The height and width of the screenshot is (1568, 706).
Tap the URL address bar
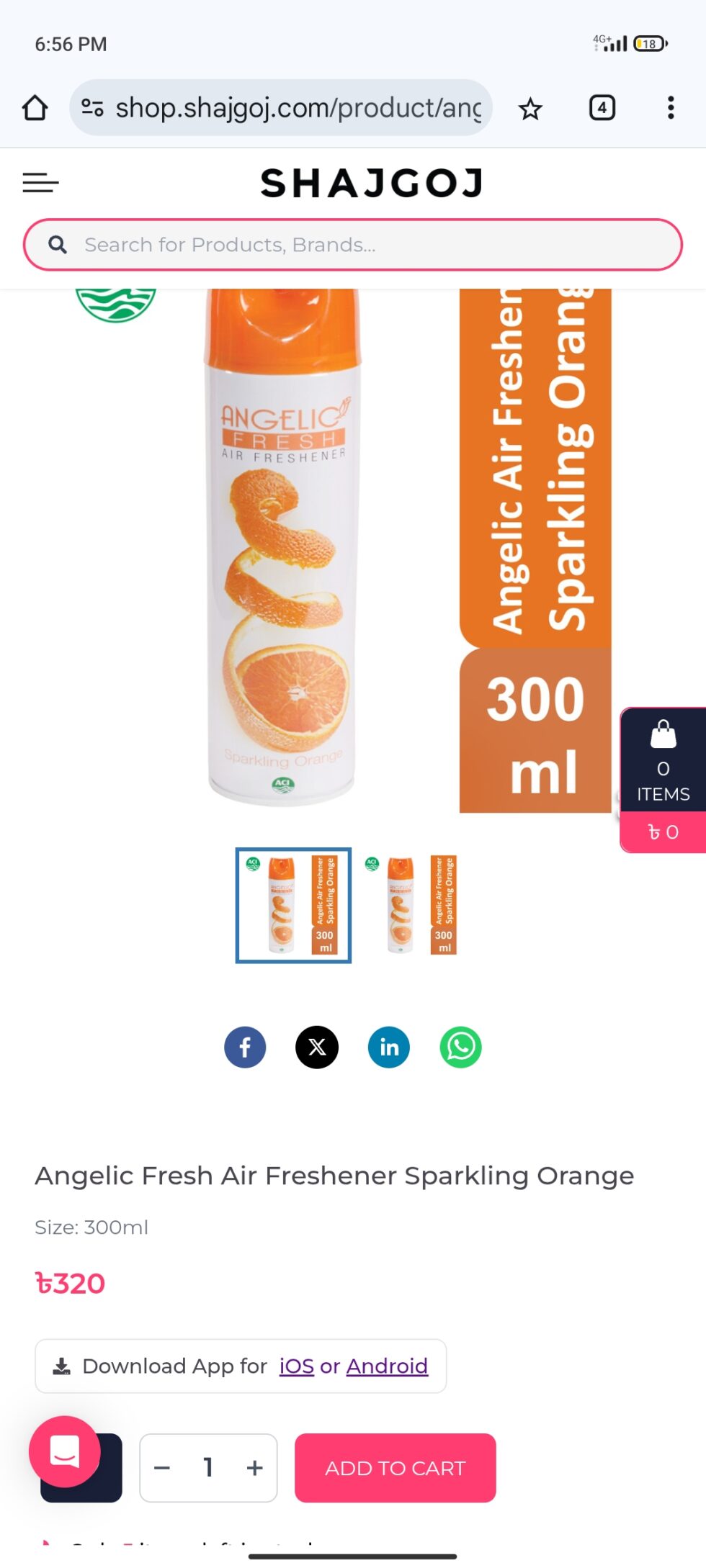(288, 108)
